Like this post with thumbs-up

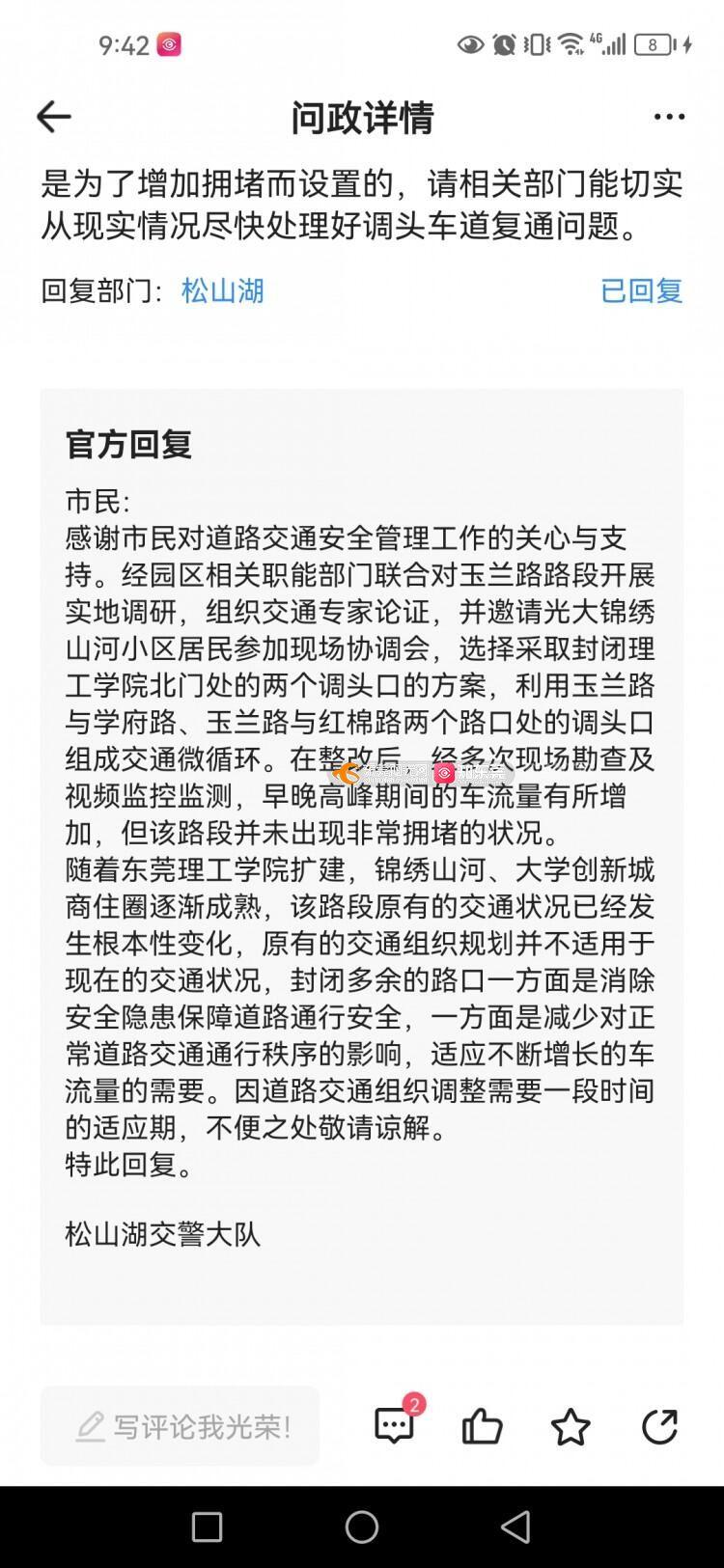coord(482,1426)
